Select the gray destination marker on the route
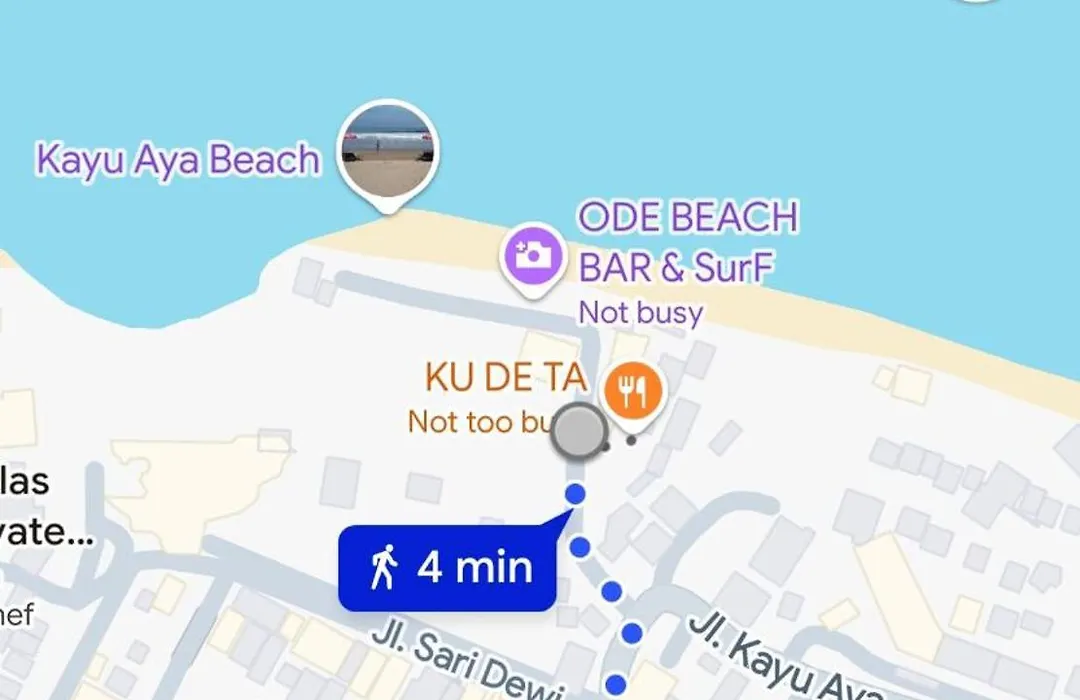Image resolution: width=1080 pixels, height=700 pixels. click(579, 432)
